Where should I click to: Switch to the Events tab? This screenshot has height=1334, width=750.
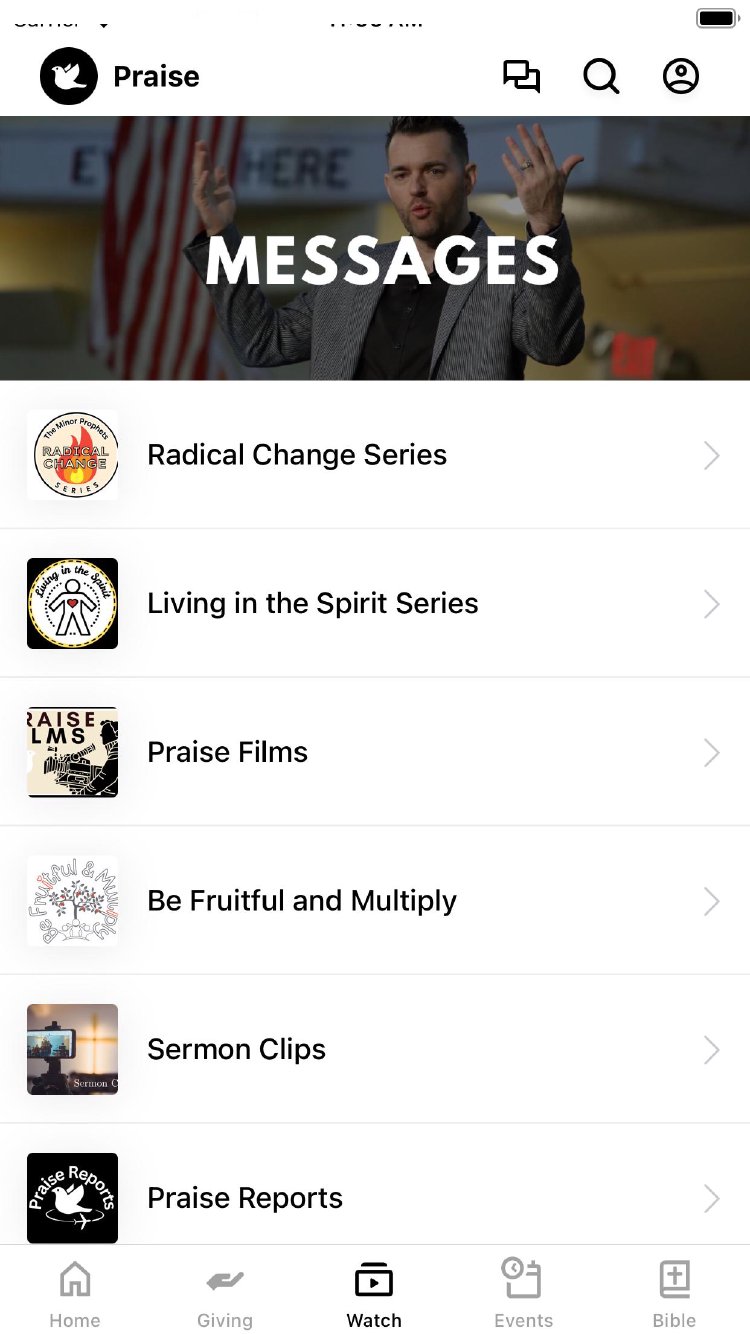point(523,1294)
